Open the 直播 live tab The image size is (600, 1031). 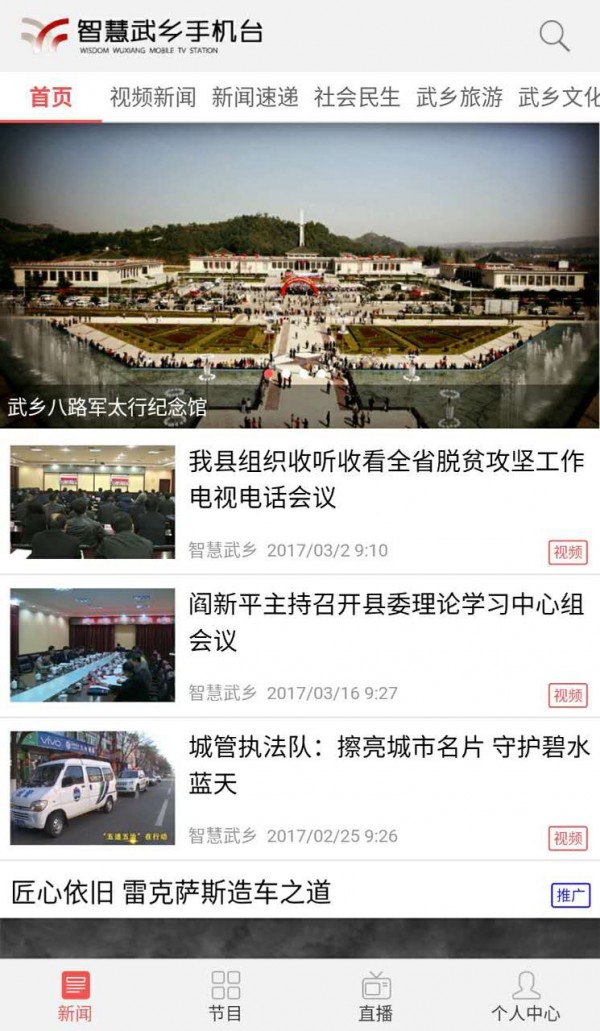[375, 995]
